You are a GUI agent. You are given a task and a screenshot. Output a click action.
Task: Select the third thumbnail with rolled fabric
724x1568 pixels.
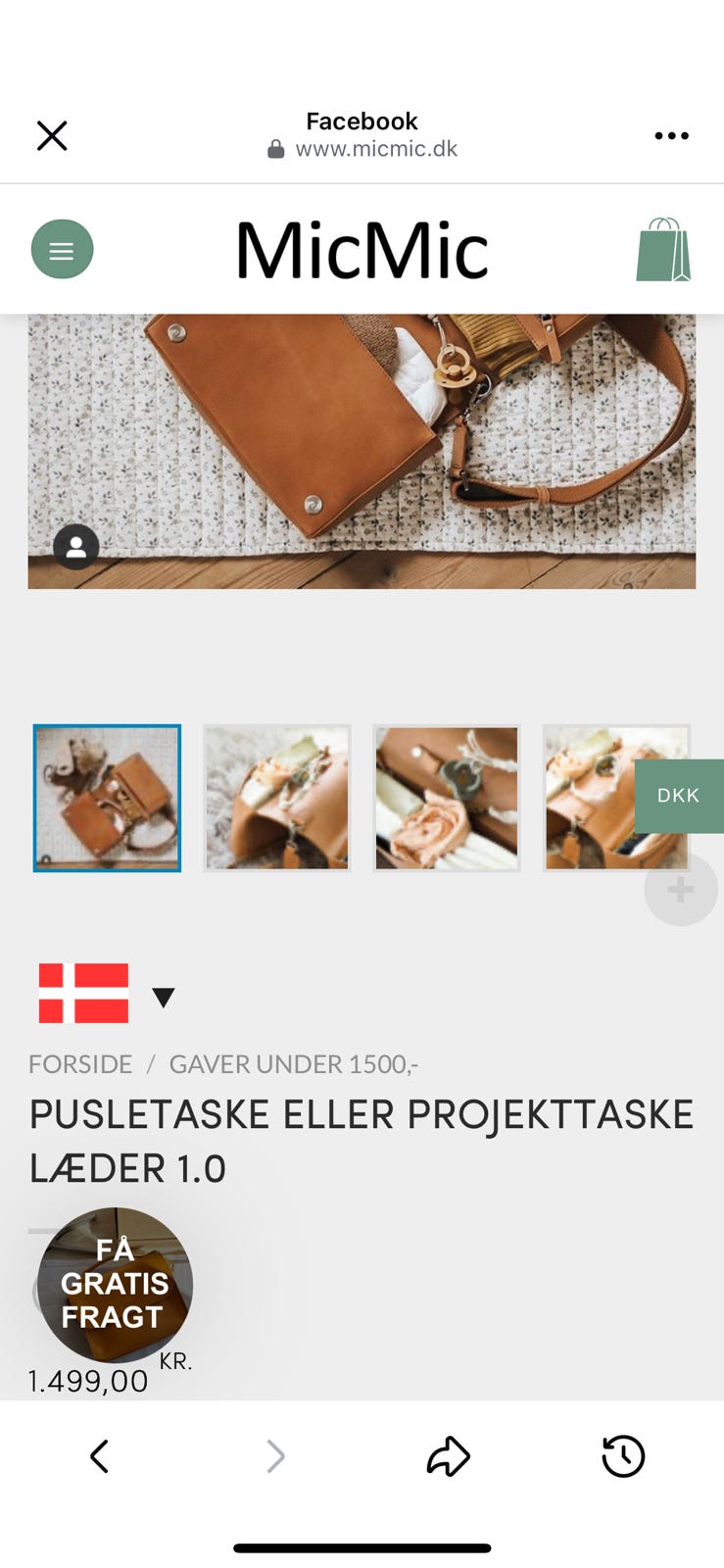click(447, 797)
